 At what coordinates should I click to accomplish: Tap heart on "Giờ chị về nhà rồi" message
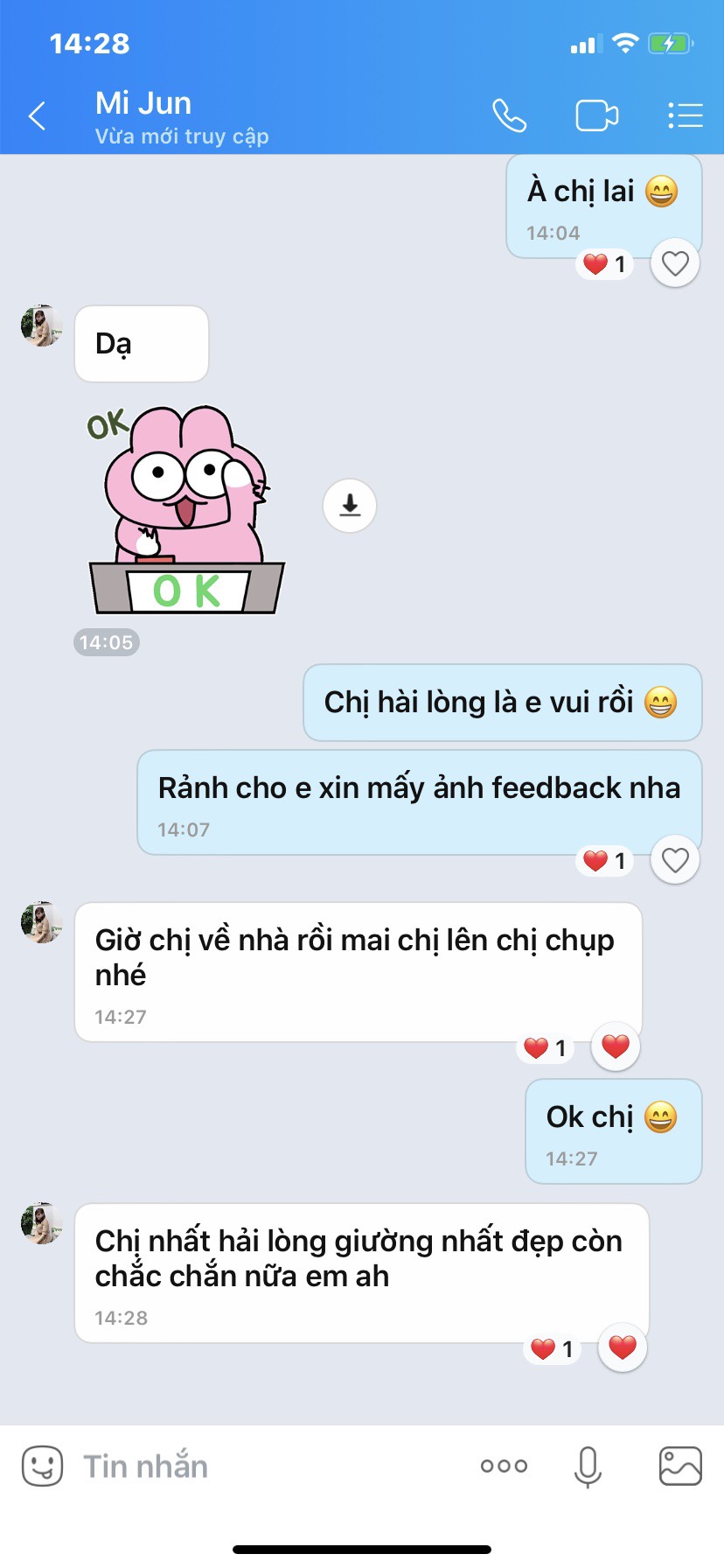click(x=616, y=1046)
